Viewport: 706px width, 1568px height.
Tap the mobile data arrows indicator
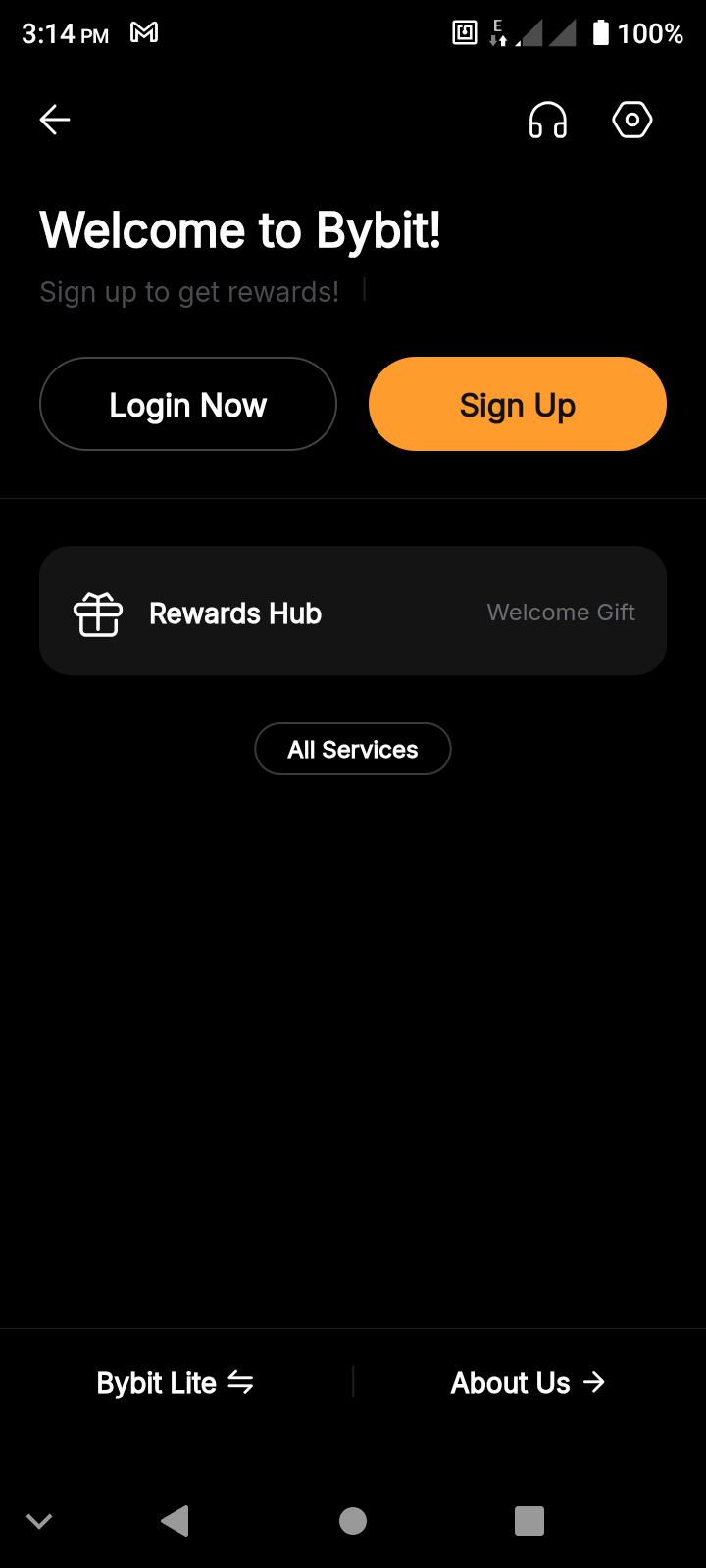tap(498, 35)
